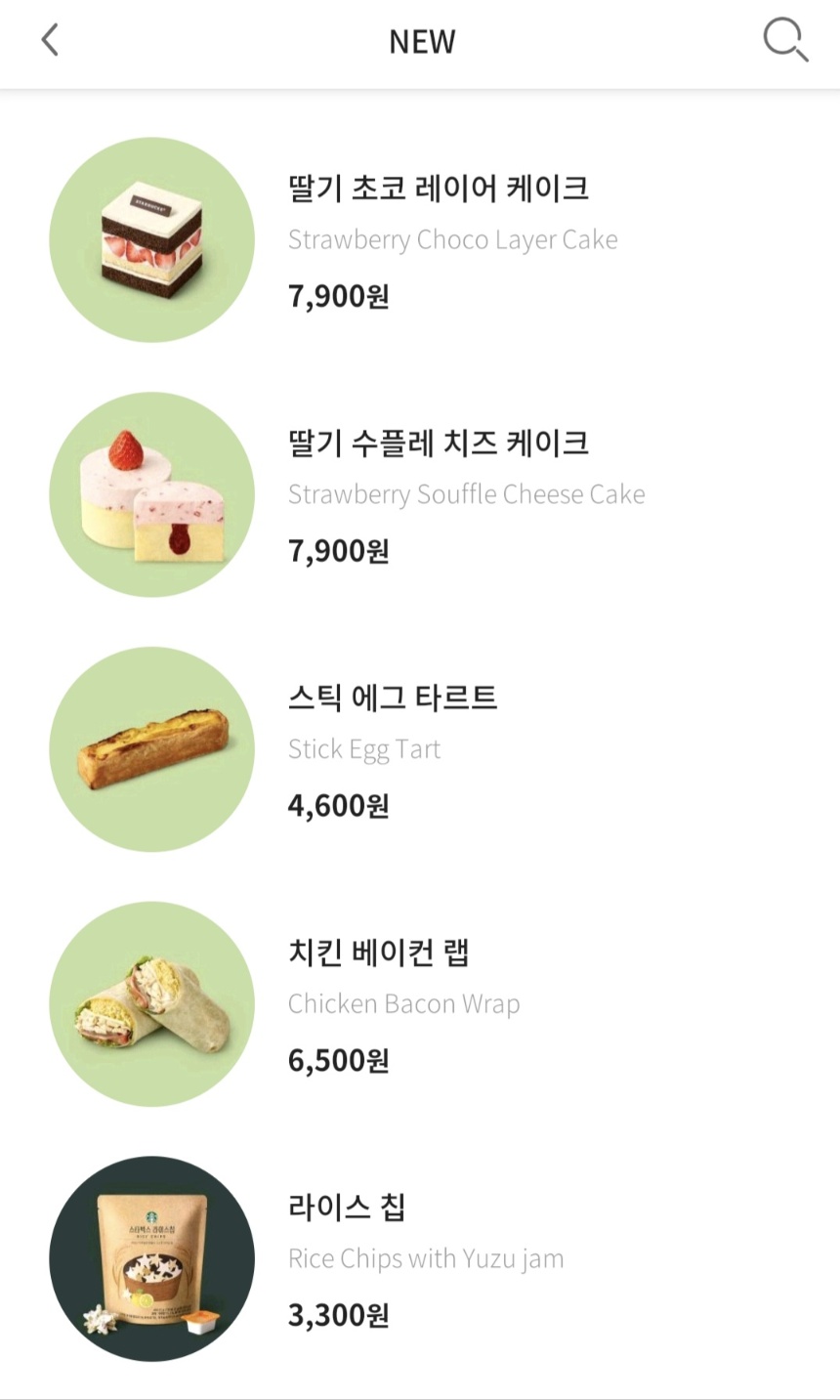
Task: Select the 4,600원 price for Stick Egg Tart
Action: tap(337, 805)
